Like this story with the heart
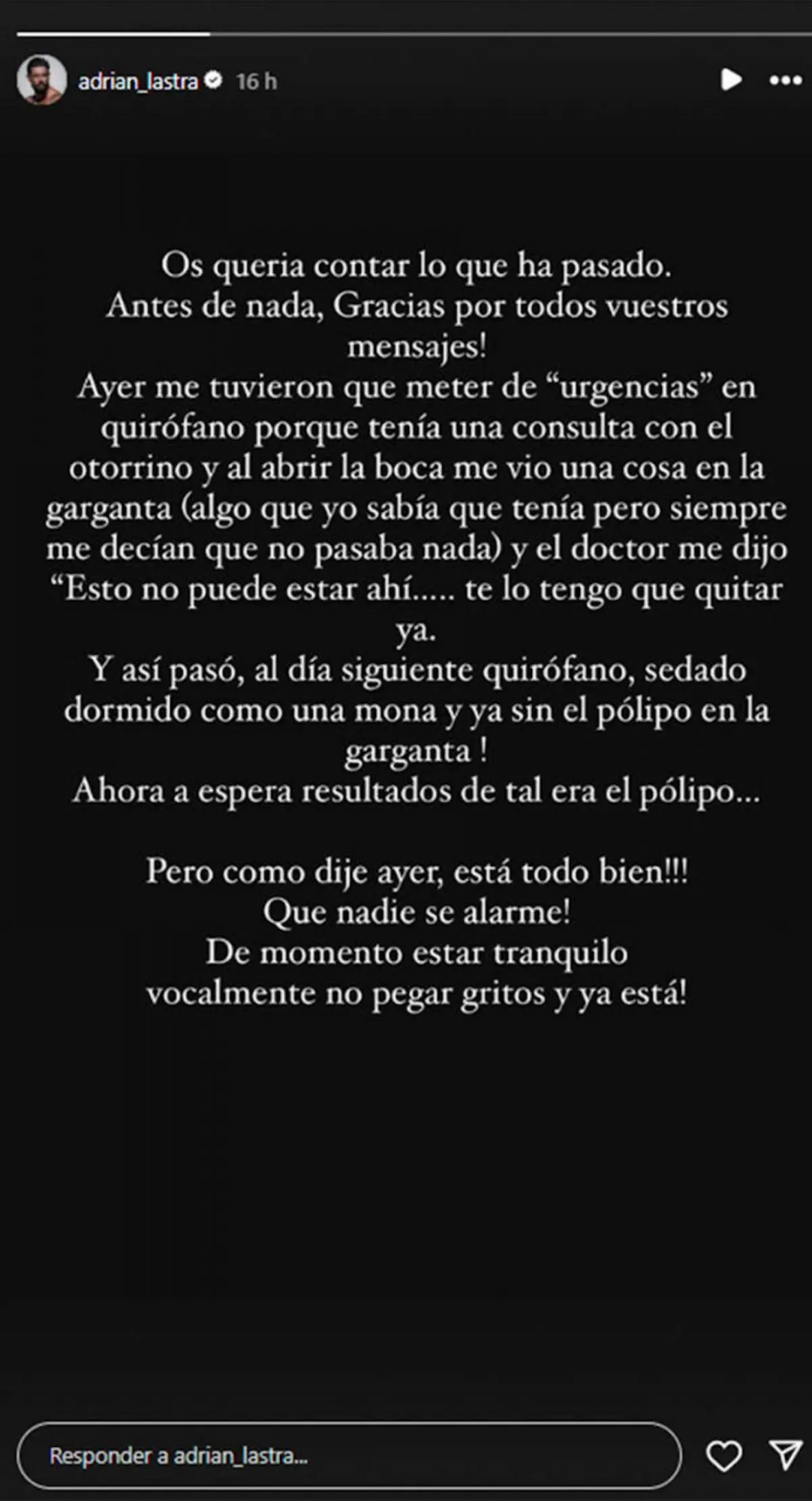This screenshot has height=1501, width=812. [723, 1457]
